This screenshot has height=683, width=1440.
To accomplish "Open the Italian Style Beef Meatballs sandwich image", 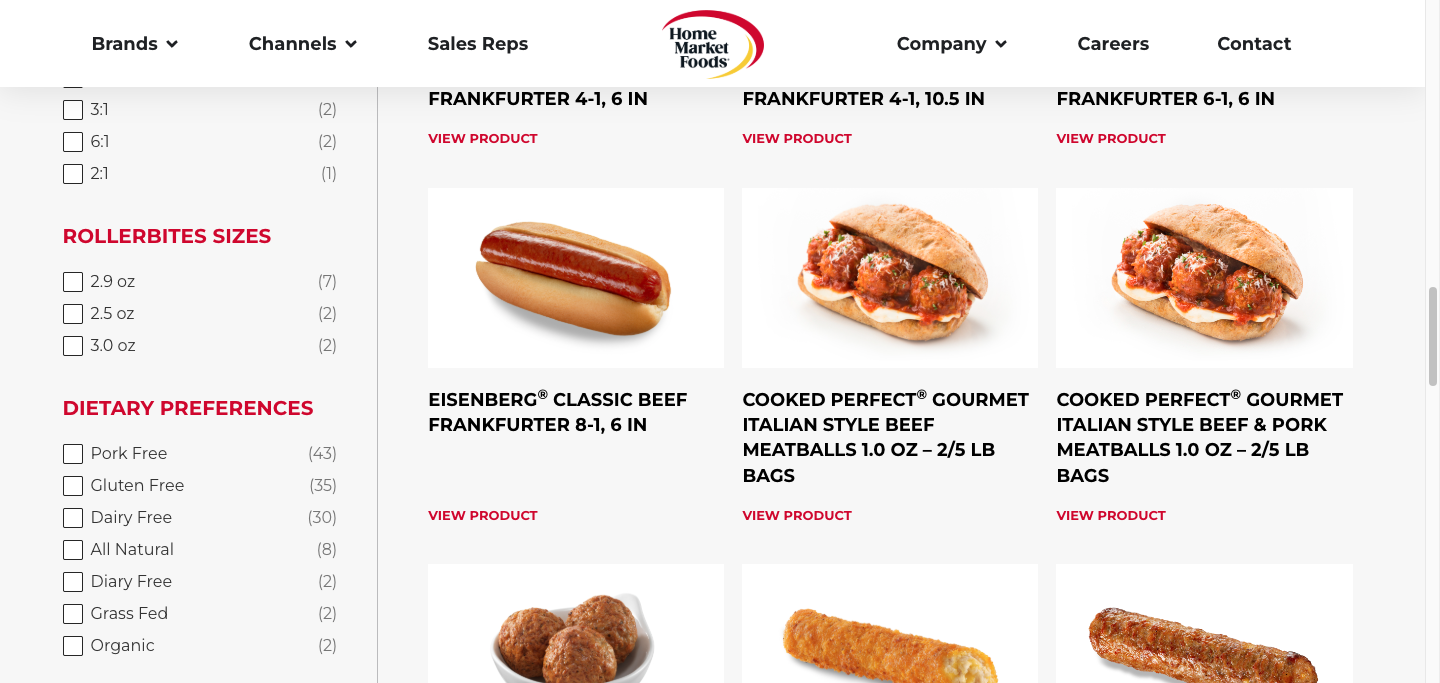I will [x=889, y=278].
